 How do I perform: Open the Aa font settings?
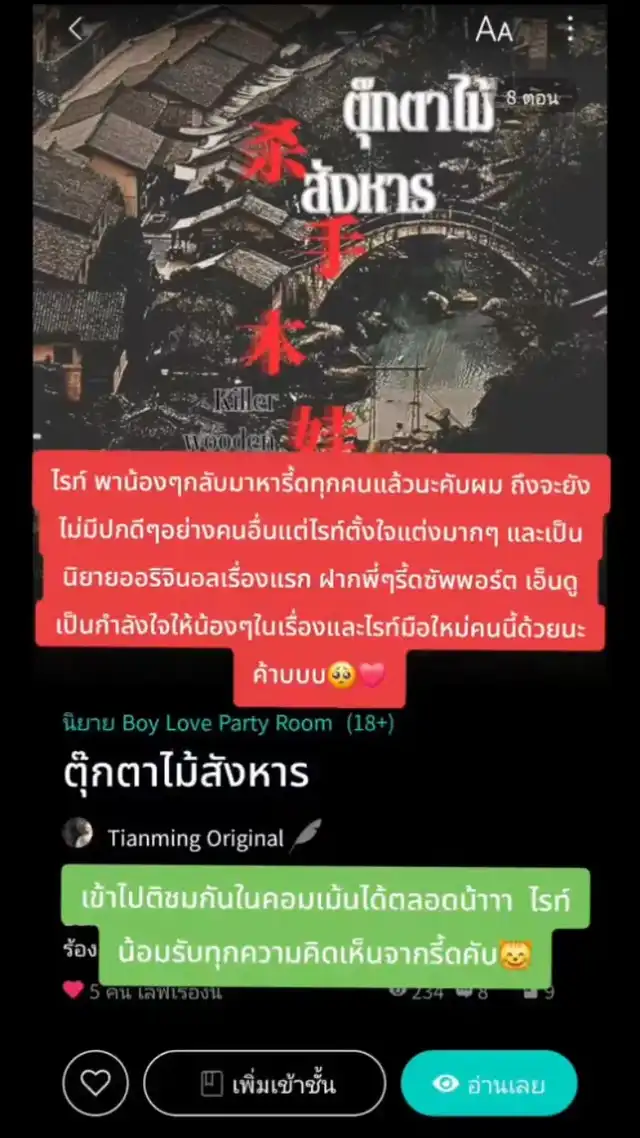coord(494,31)
